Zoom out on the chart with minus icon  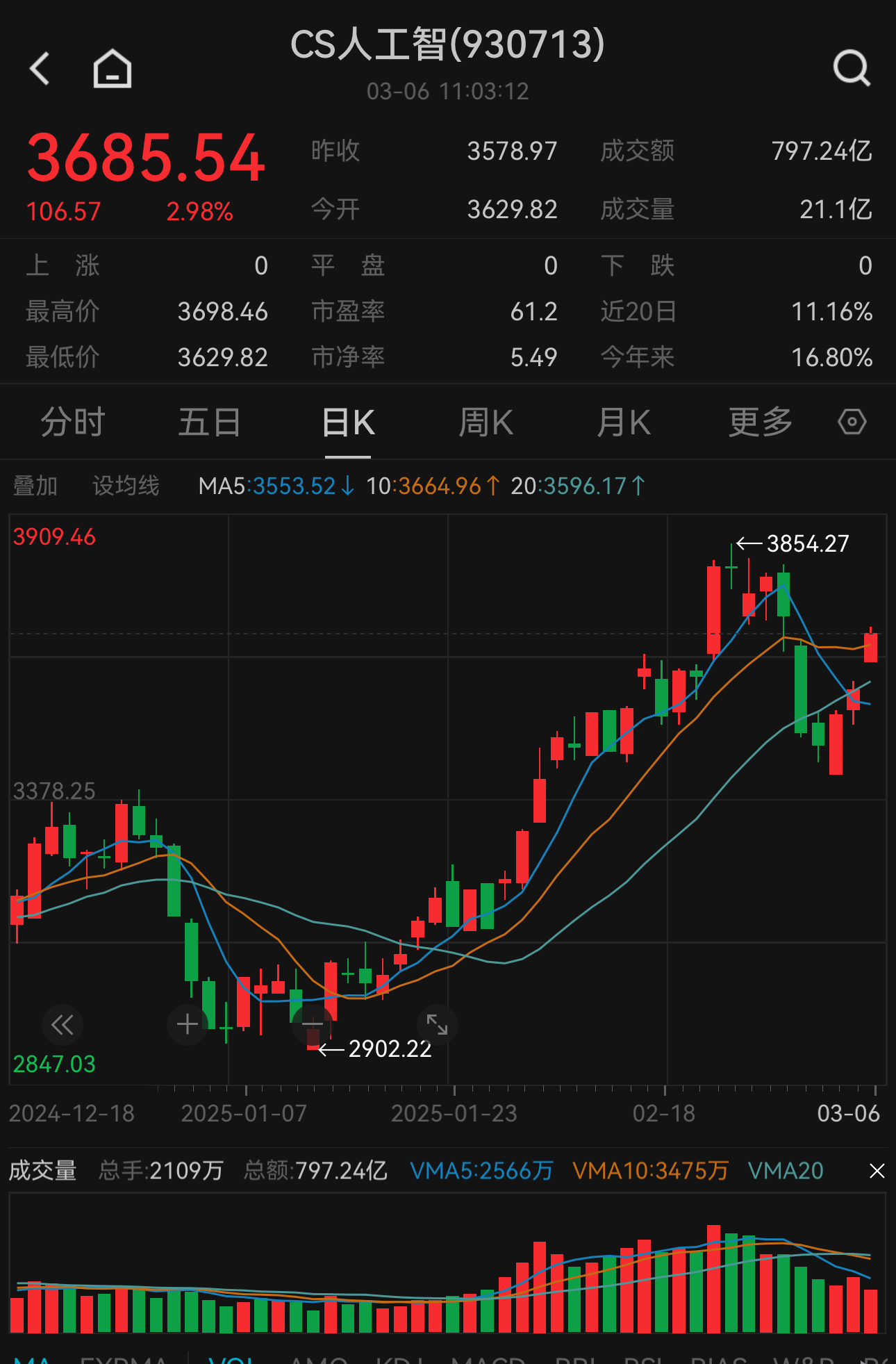tap(312, 1024)
